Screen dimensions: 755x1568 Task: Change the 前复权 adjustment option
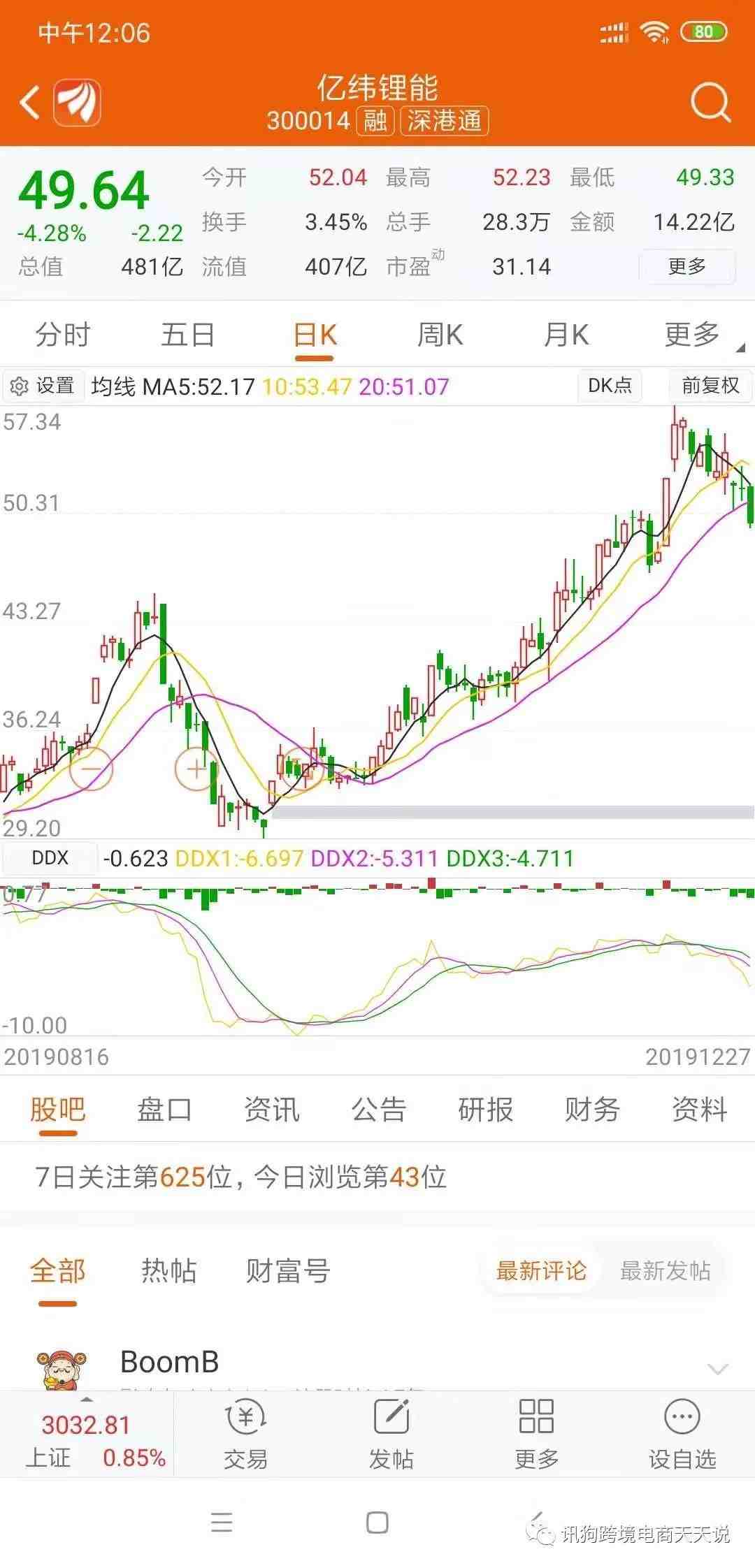click(x=710, y=386)
